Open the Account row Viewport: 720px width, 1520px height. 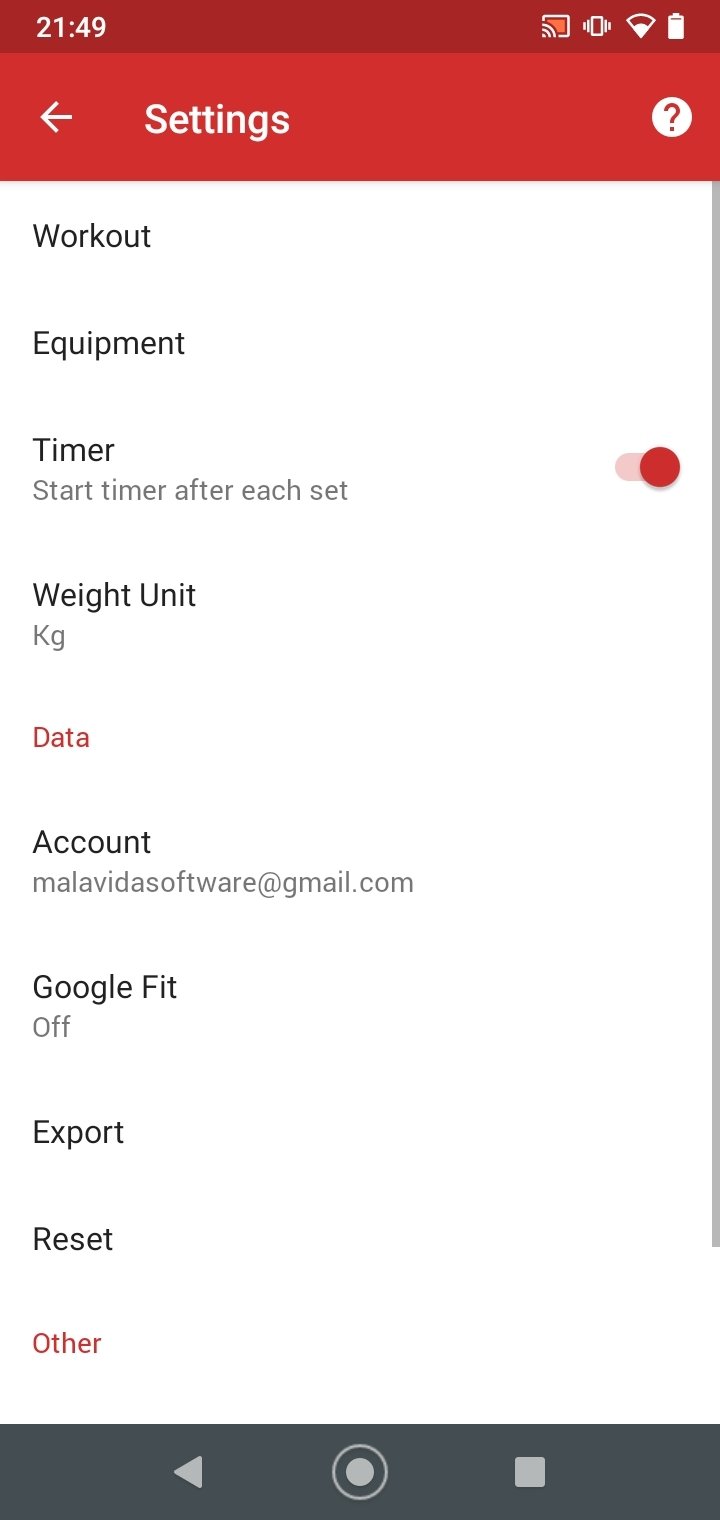tap(360, 861)
